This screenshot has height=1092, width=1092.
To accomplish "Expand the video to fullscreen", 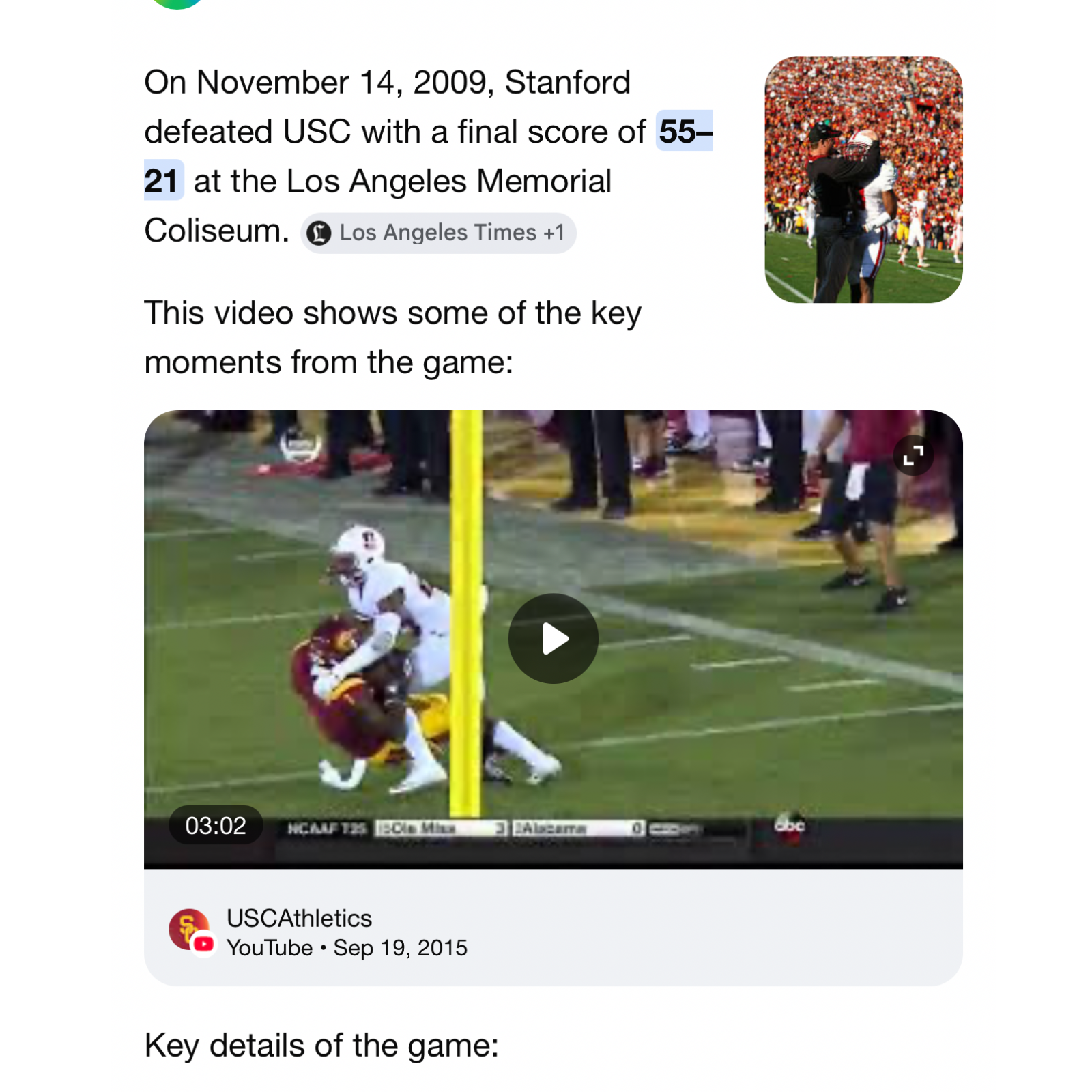I will point(913,455).
